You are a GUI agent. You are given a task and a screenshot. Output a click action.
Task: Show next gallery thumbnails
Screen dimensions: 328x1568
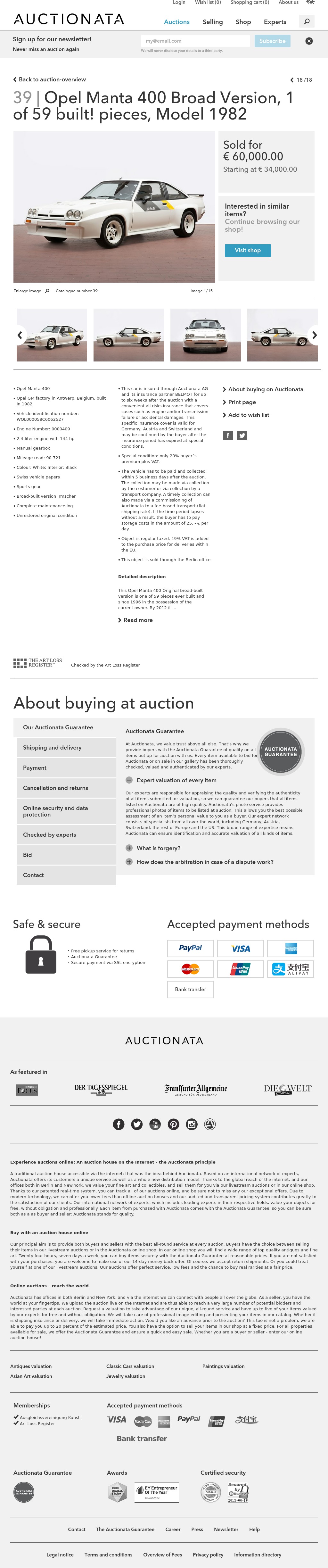[x=314, y=335]
